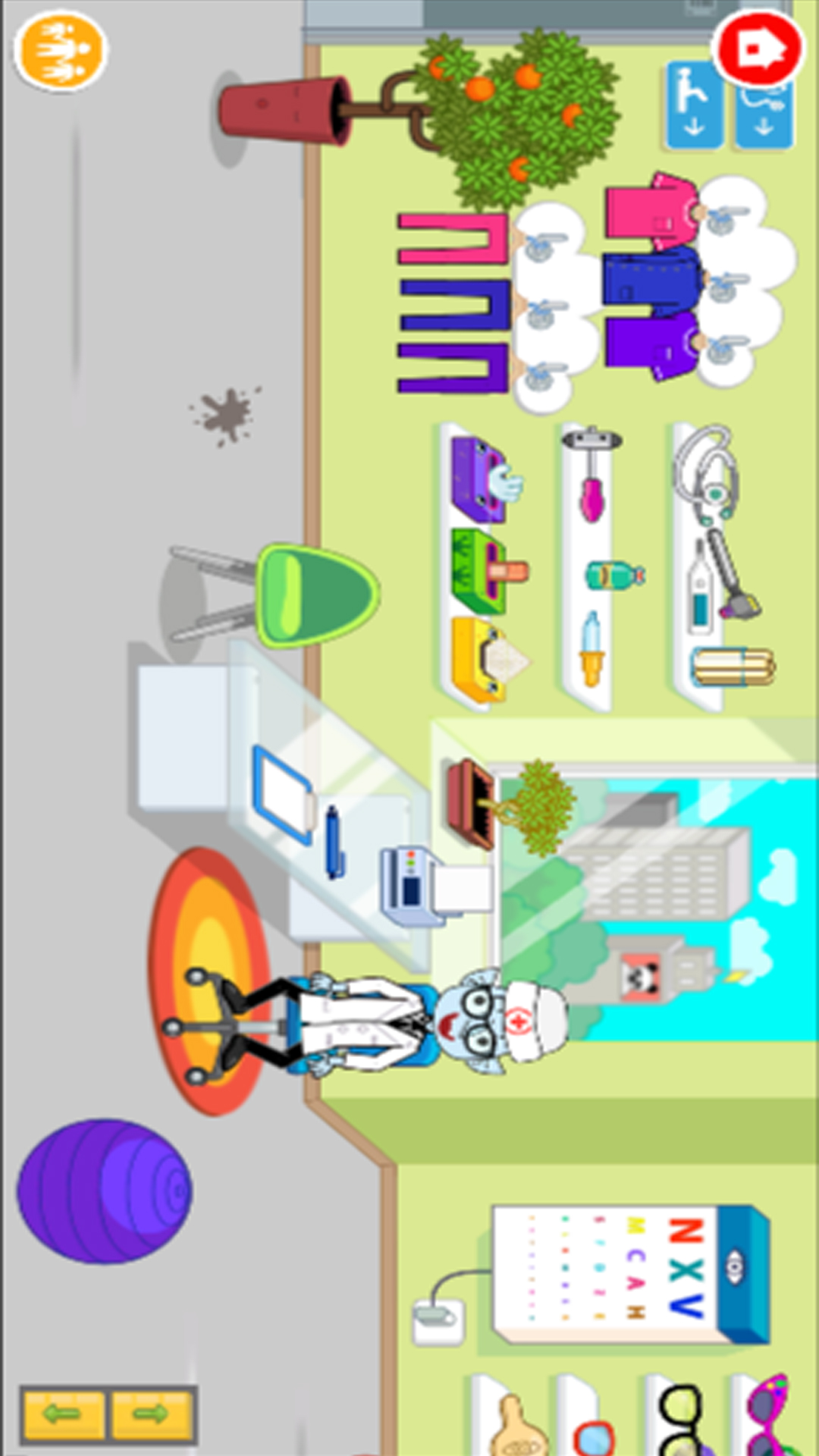Pick up the pink scrub shirt
Image resolution: width=819 pixels, height=1456 pixels.
(x=652, y=211)
